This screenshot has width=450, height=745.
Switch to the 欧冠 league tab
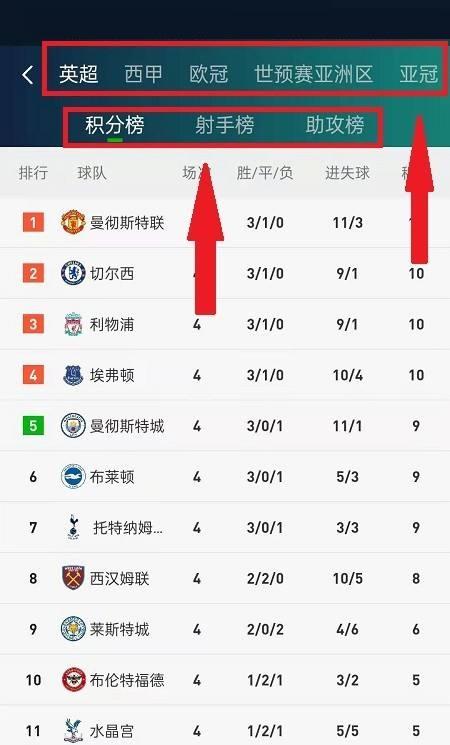(209, 74)
